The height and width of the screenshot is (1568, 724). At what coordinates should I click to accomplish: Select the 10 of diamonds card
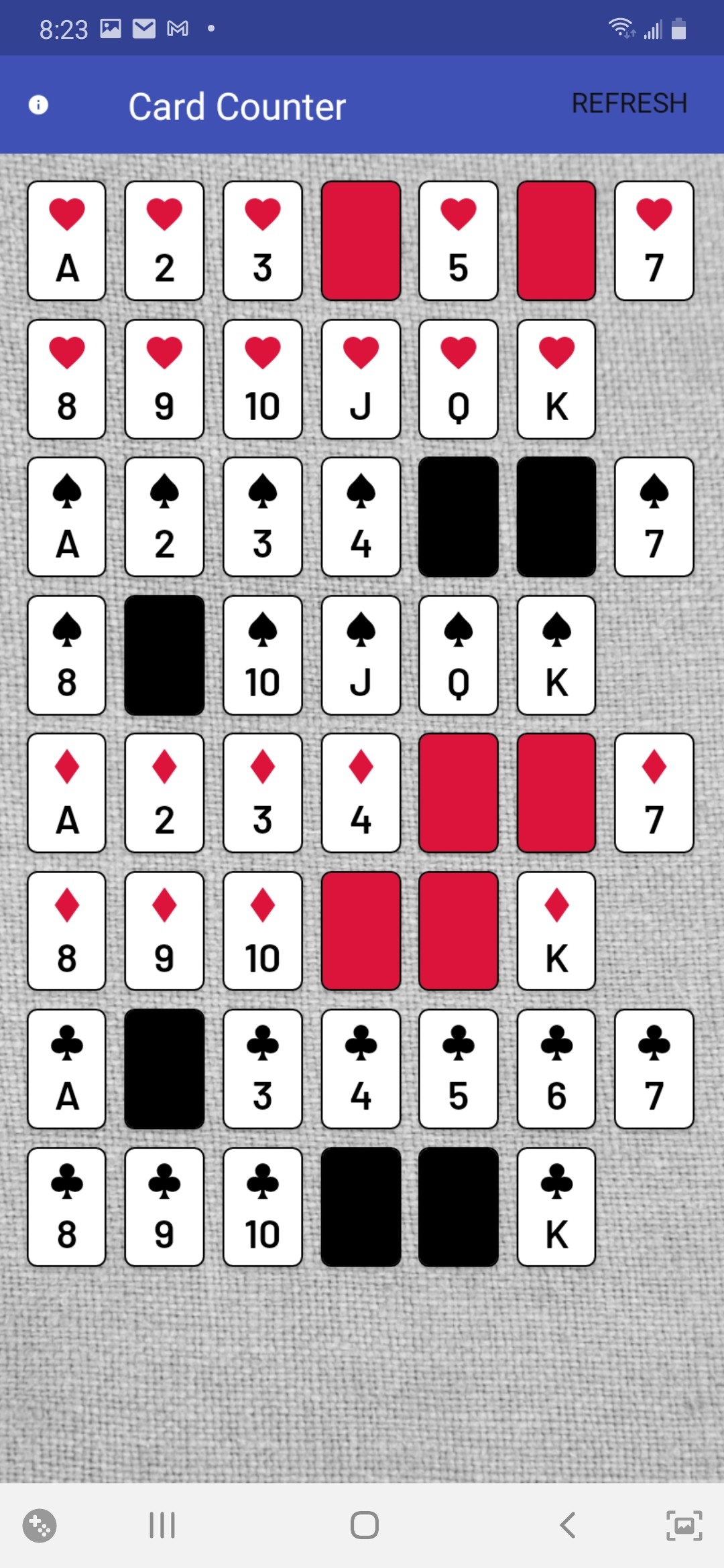(262, 931)
